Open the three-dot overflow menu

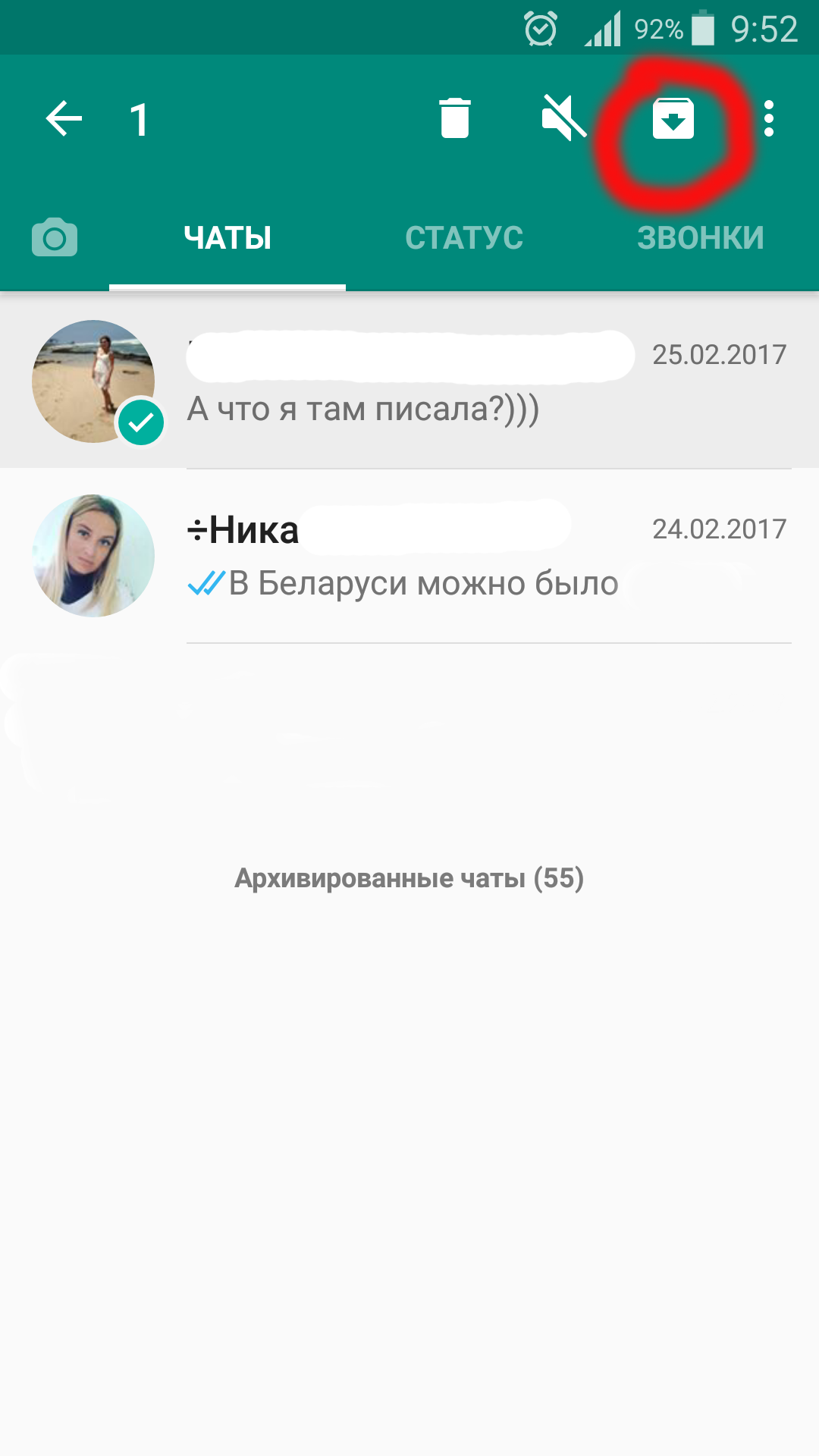[x=769, y=119]
